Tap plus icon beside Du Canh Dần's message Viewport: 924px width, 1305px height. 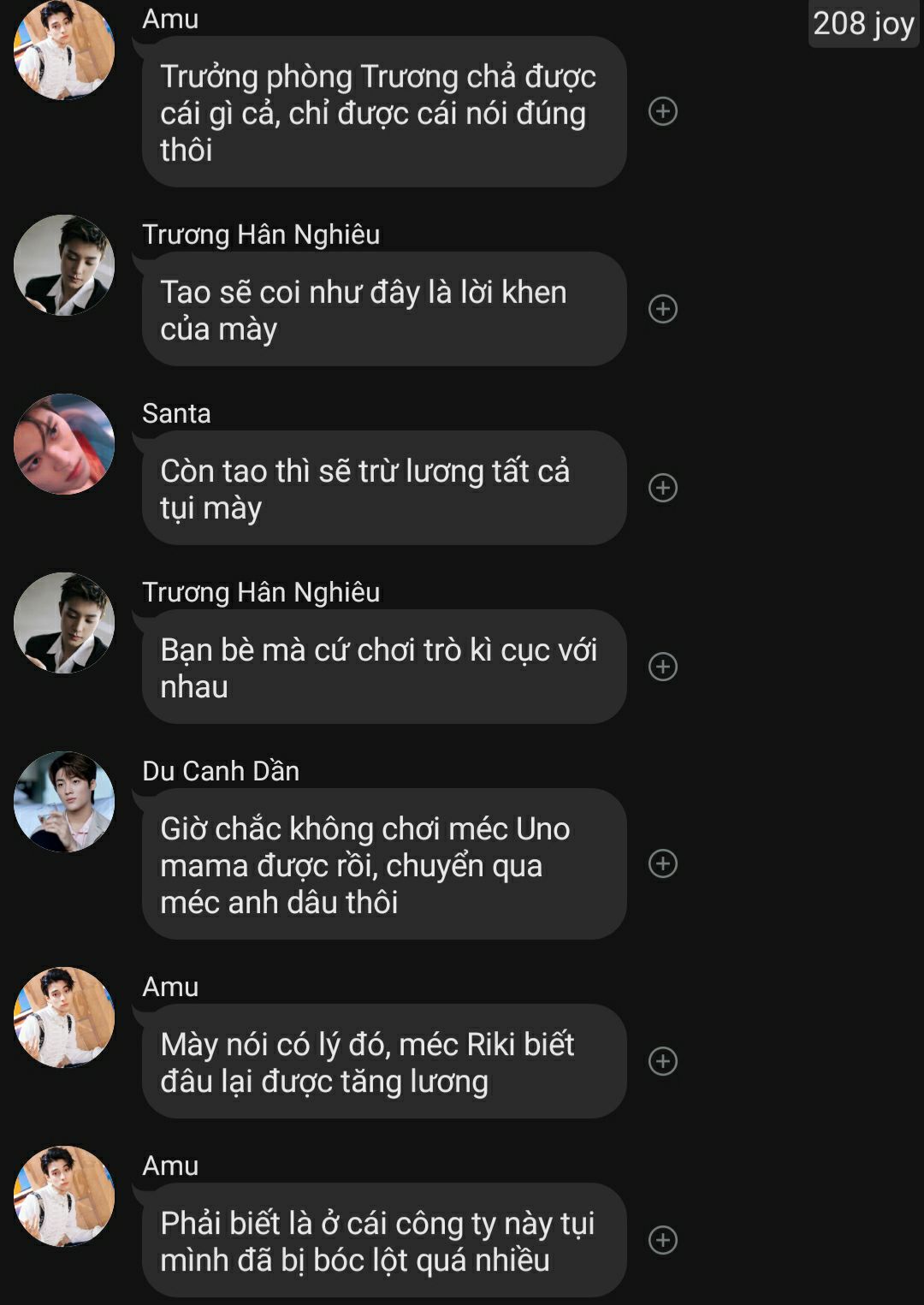pyautogui.click(x=663, y=863)
